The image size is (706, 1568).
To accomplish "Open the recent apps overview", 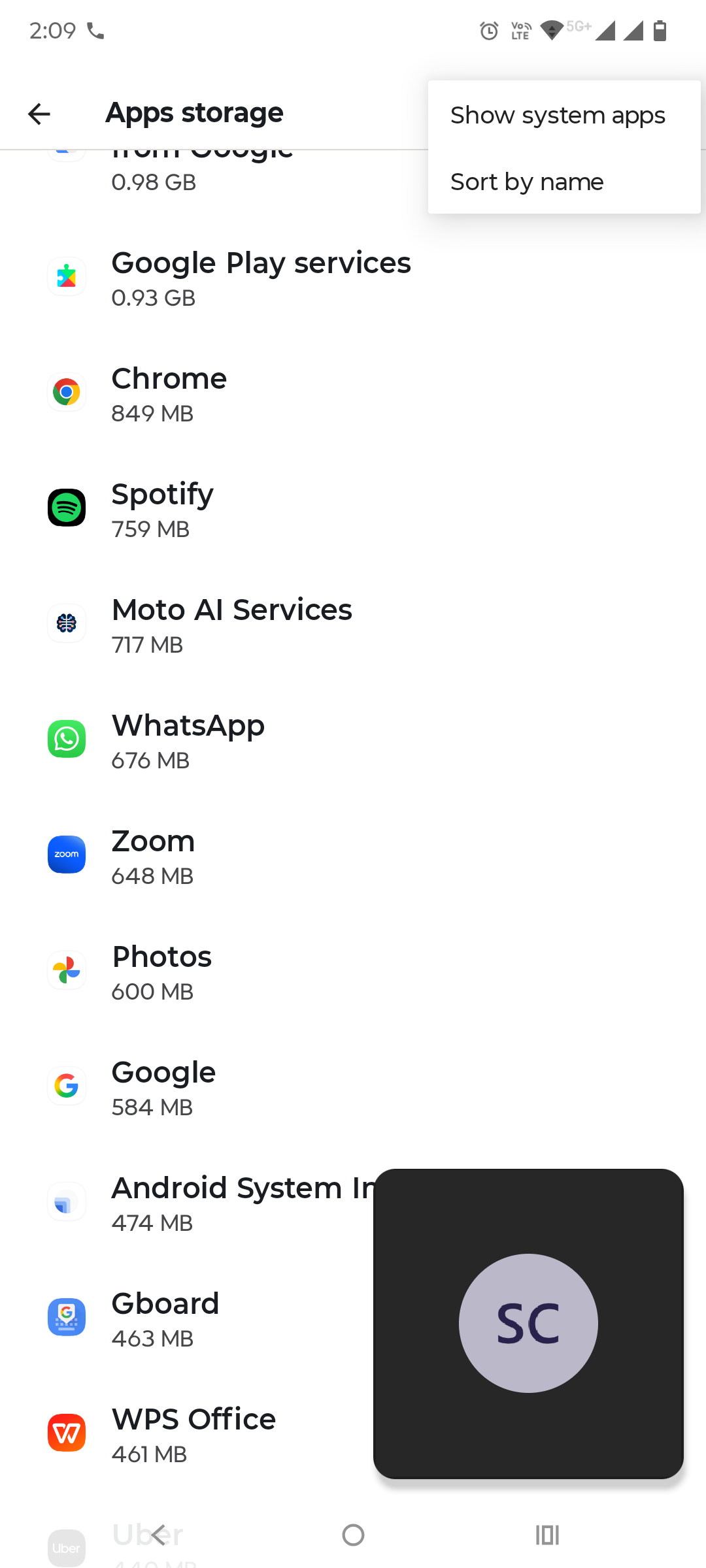I will coord(547,1535).
